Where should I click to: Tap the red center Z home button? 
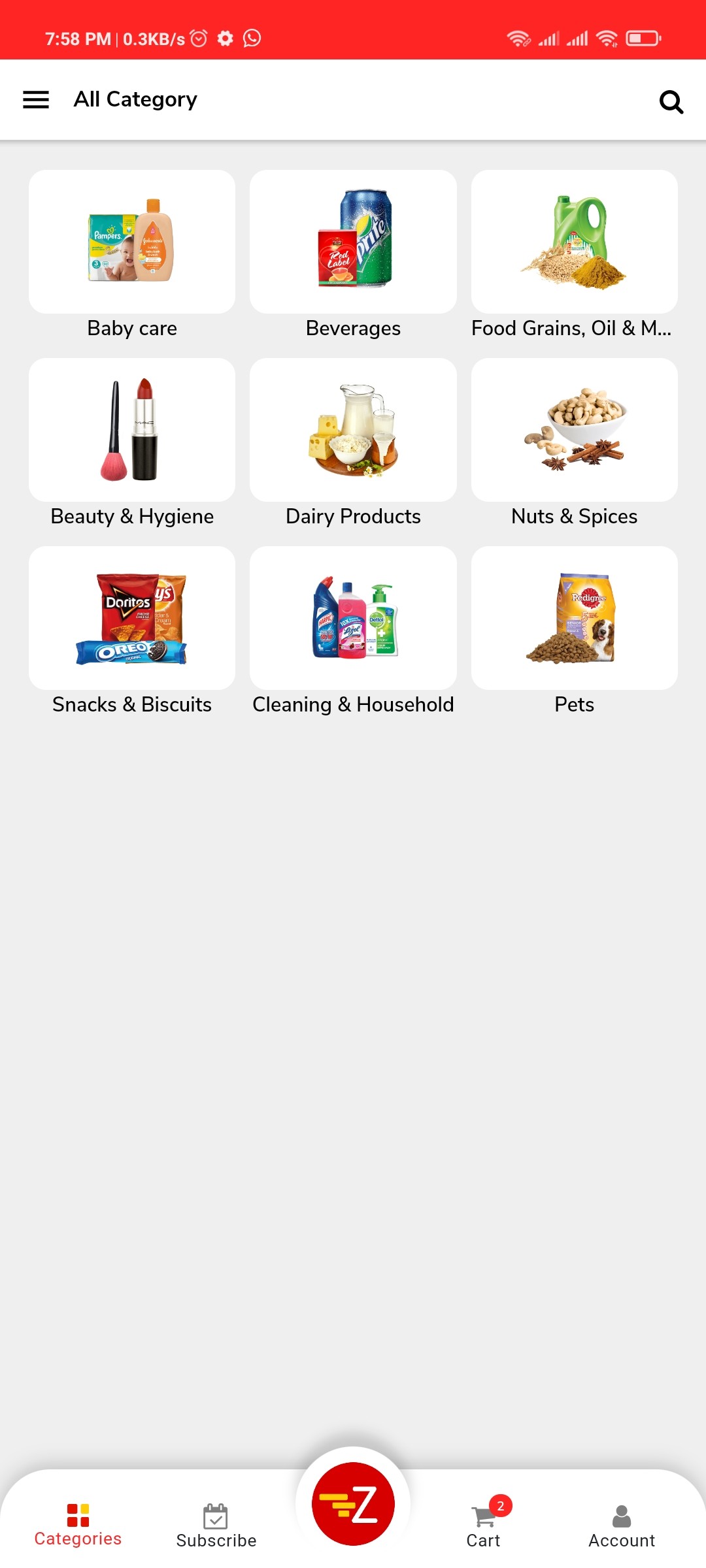tap(353, 1503)
